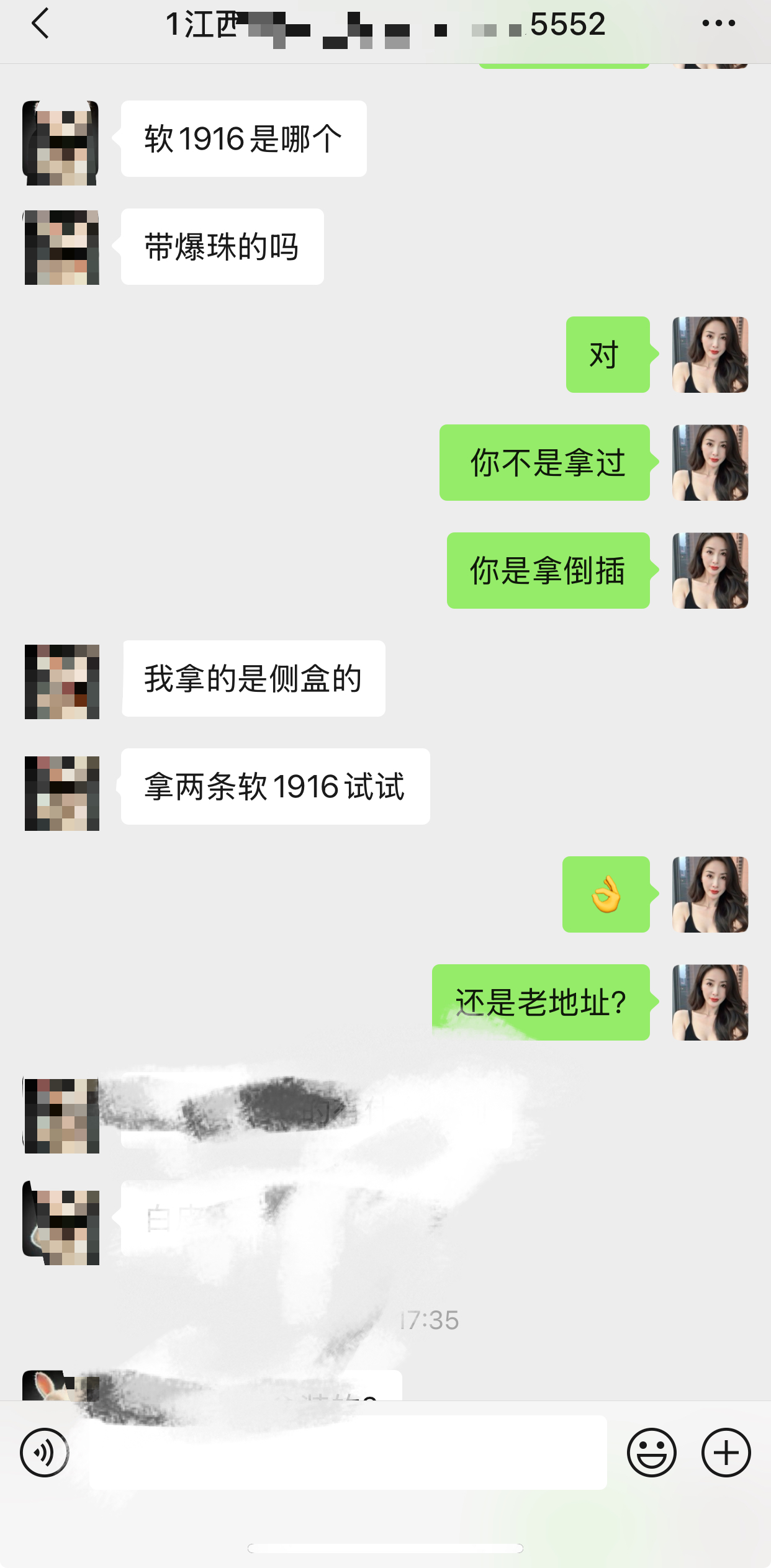The width and height of the screenshot is (771, 1568).
Task: Tap the contact's avatar next to 软1916 message
Action: [60, 141]
